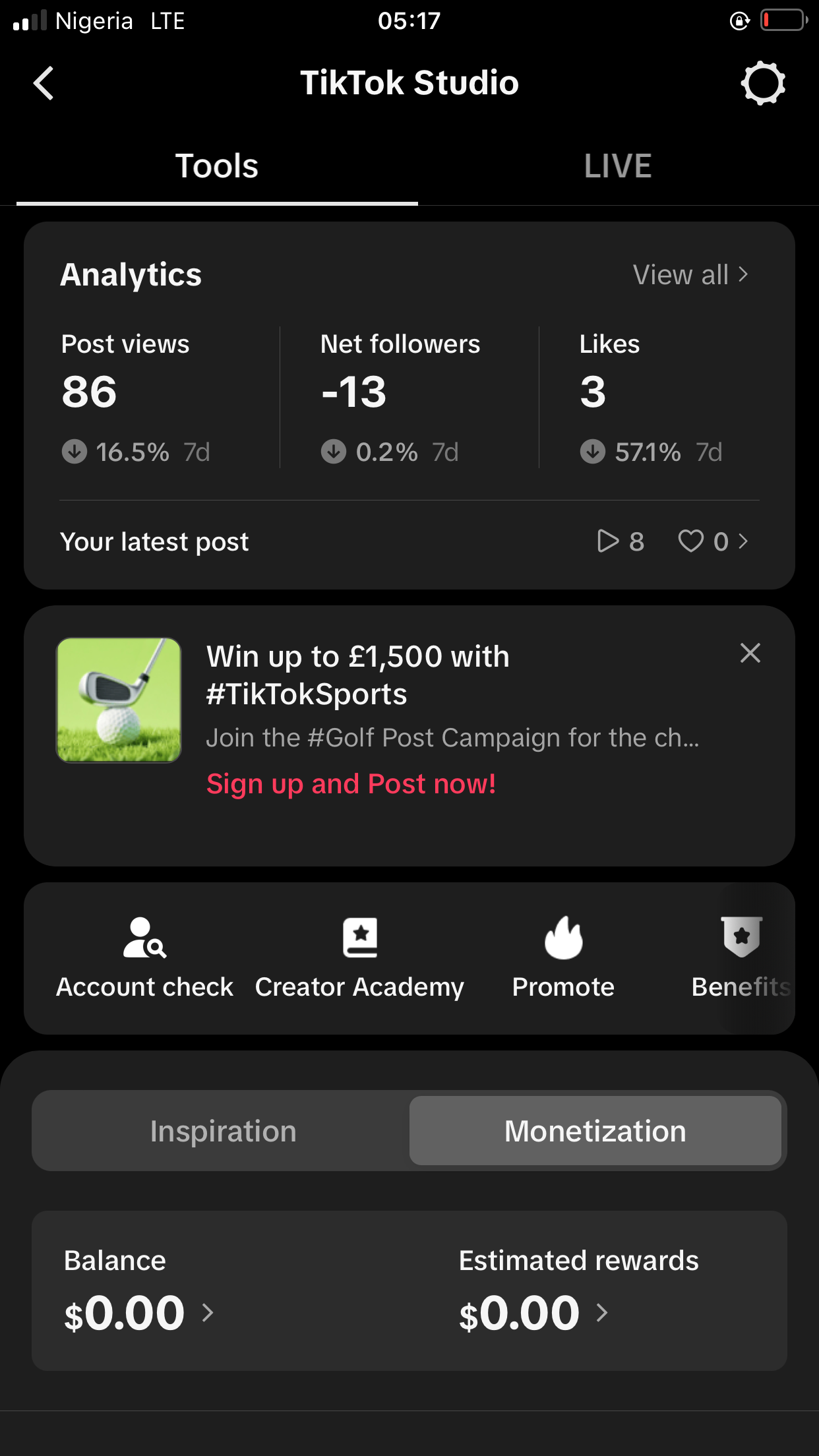Open Account check tool
This screenshot has width=819, height=1456.
point(144,957)
